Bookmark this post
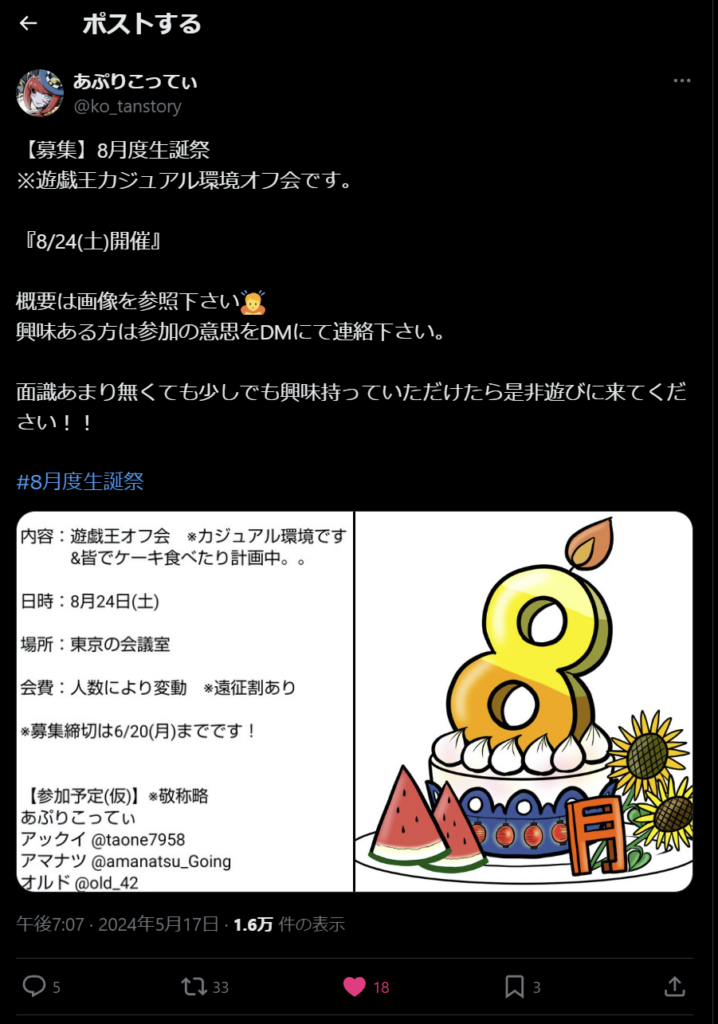Viewport: 718px width, 1024px height. click(514, 987)
